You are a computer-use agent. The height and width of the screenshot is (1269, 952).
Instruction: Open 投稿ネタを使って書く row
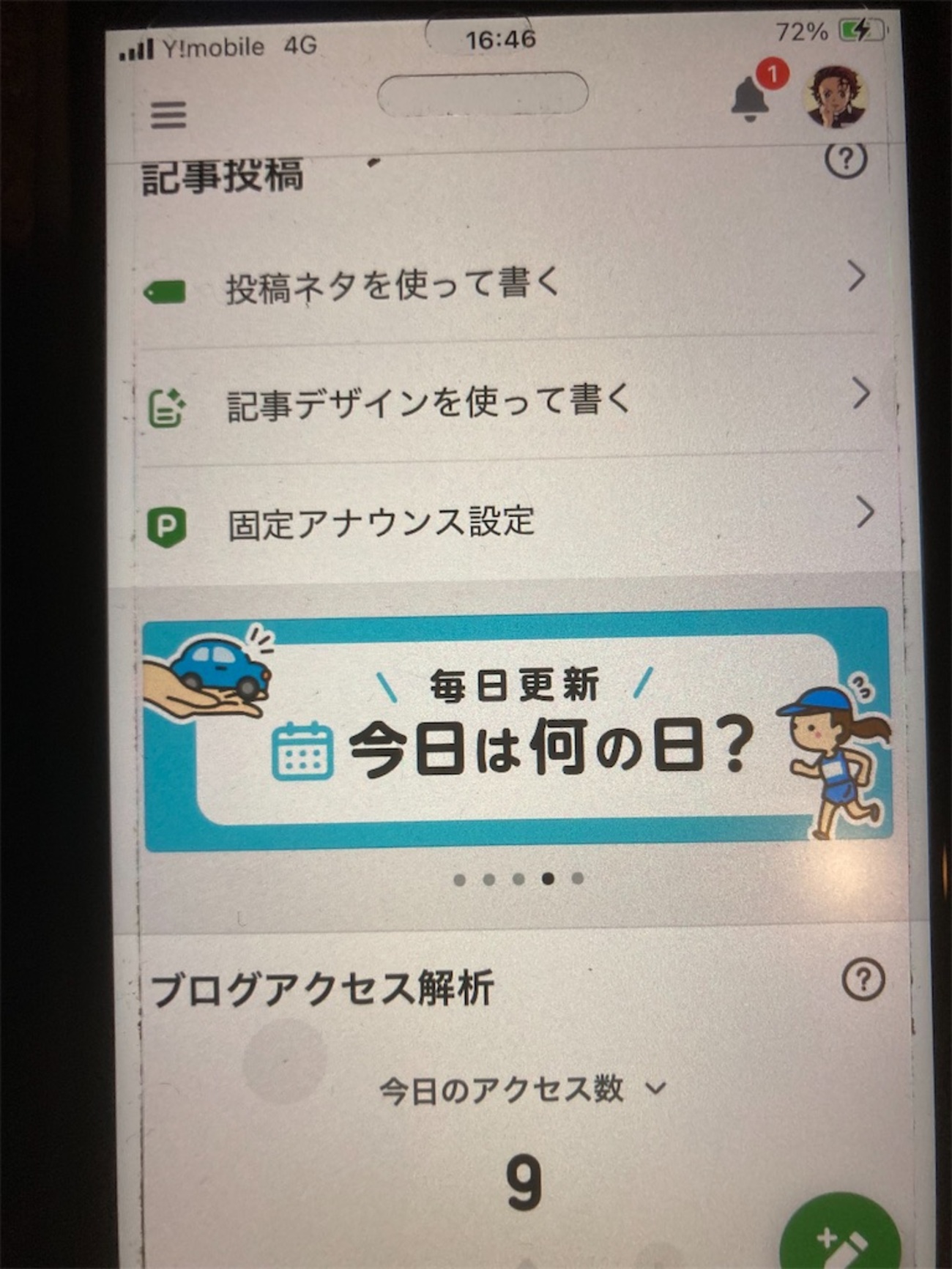click(x=505, y=284)
